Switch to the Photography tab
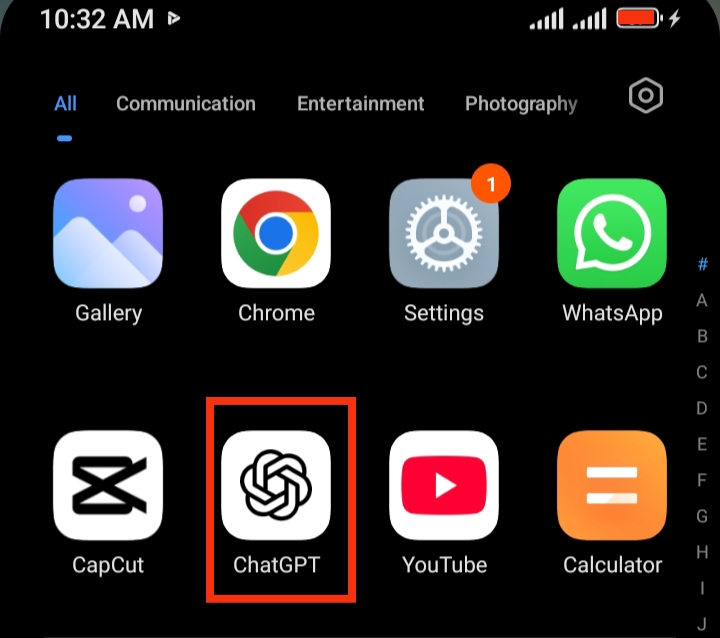This screenshot has width=720, height=638. 520,103
